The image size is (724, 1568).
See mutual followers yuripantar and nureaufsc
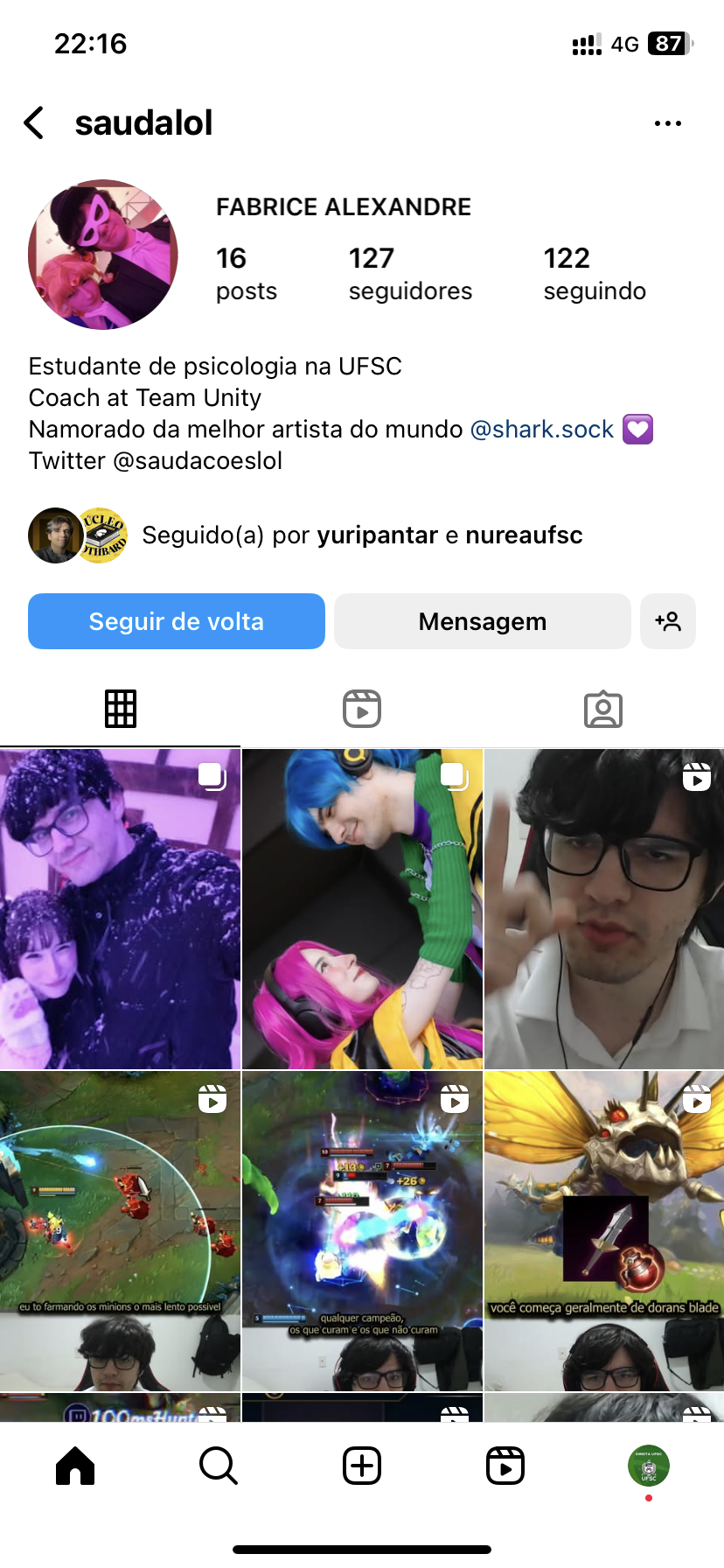coord(362,535)
